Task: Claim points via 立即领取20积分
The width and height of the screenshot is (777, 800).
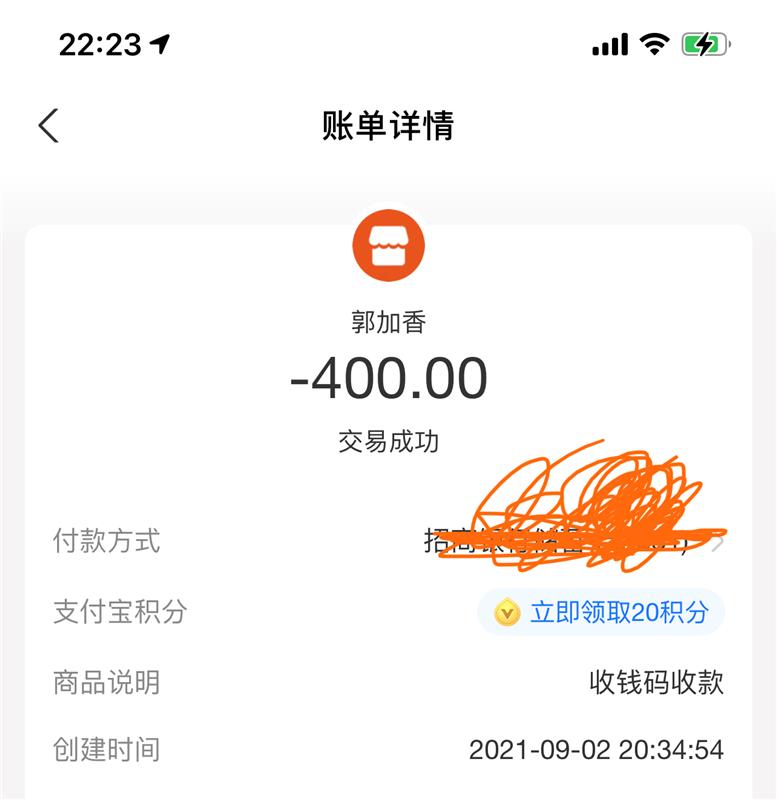Action: tap(601, 612)
